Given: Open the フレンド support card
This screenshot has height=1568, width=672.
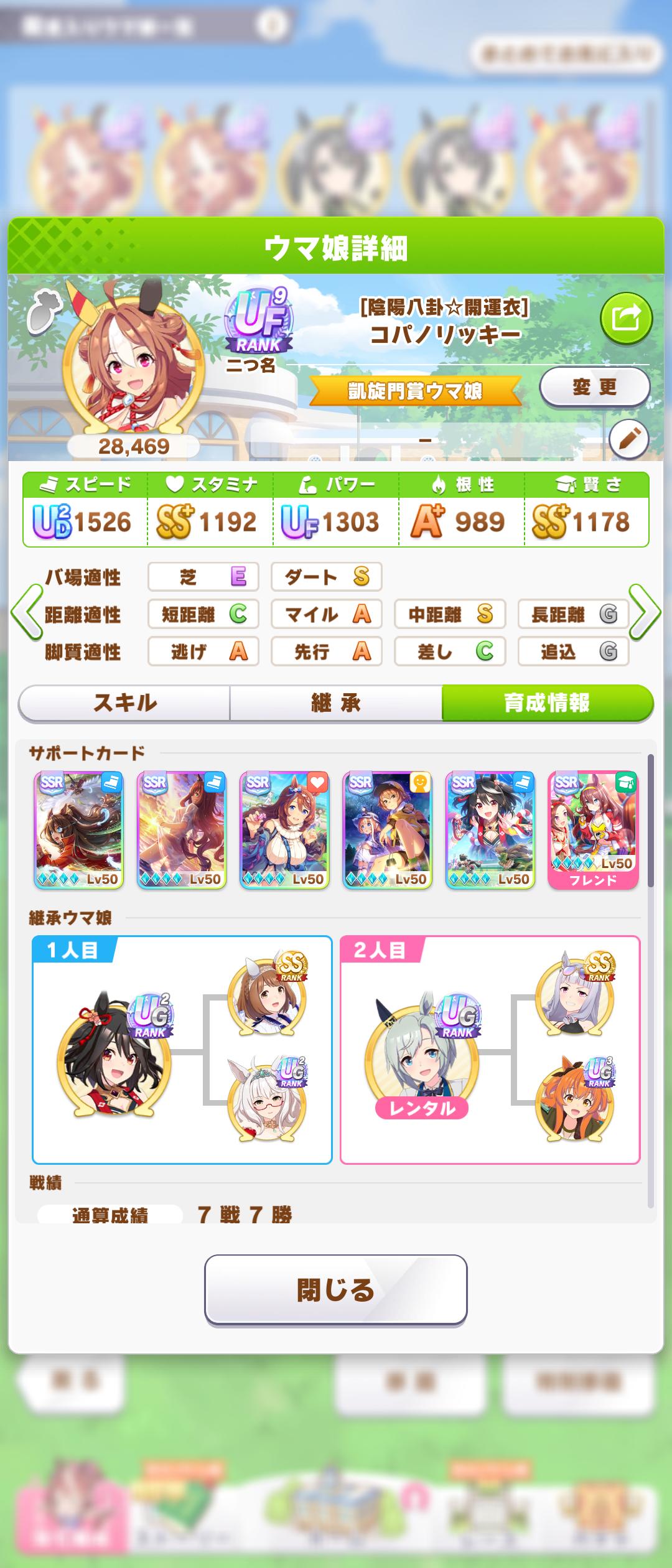Looking at the screenshot, I should coord(593,830).
